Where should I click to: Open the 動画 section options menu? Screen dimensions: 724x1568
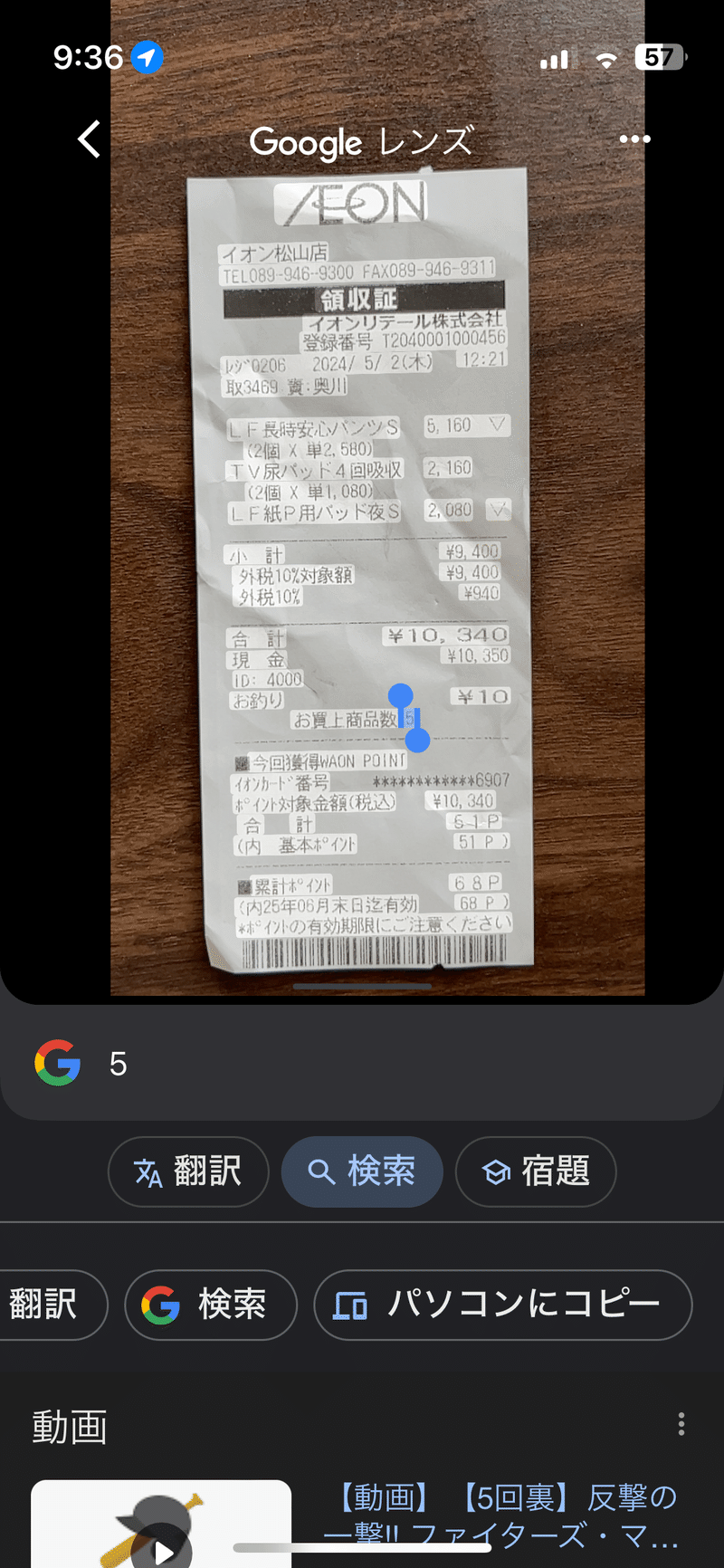coord(681,1424)
